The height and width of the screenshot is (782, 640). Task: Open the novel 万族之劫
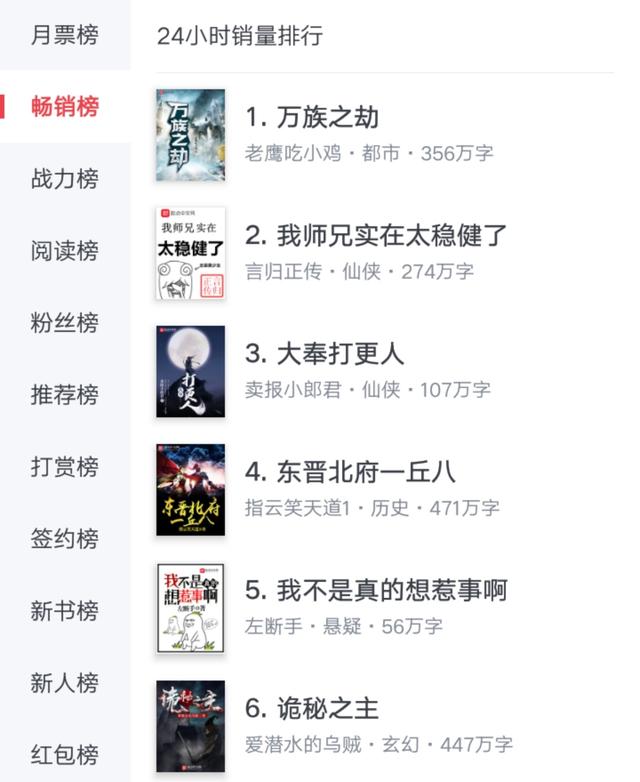[312, 117]
